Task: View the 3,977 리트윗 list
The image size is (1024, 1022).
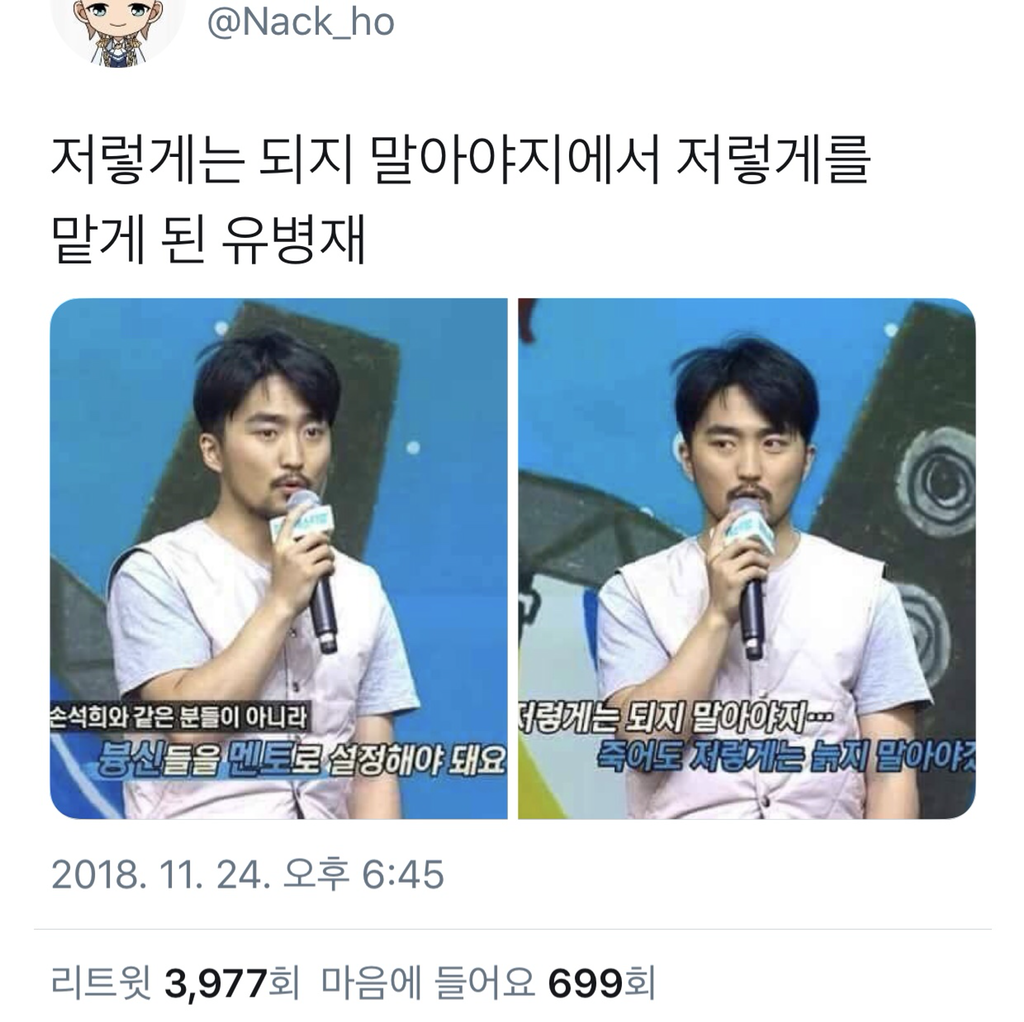Action: point(175,983)
